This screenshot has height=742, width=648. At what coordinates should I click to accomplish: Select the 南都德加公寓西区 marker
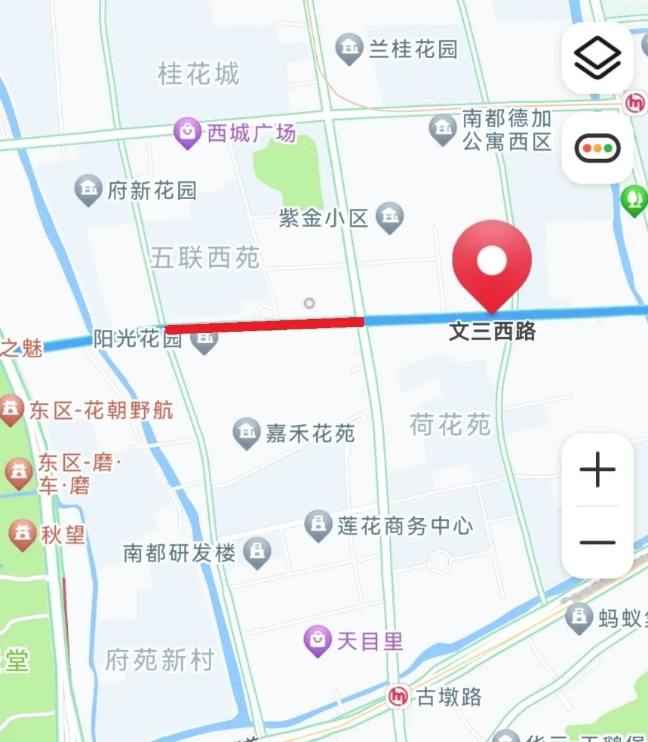tap(442, 128)
